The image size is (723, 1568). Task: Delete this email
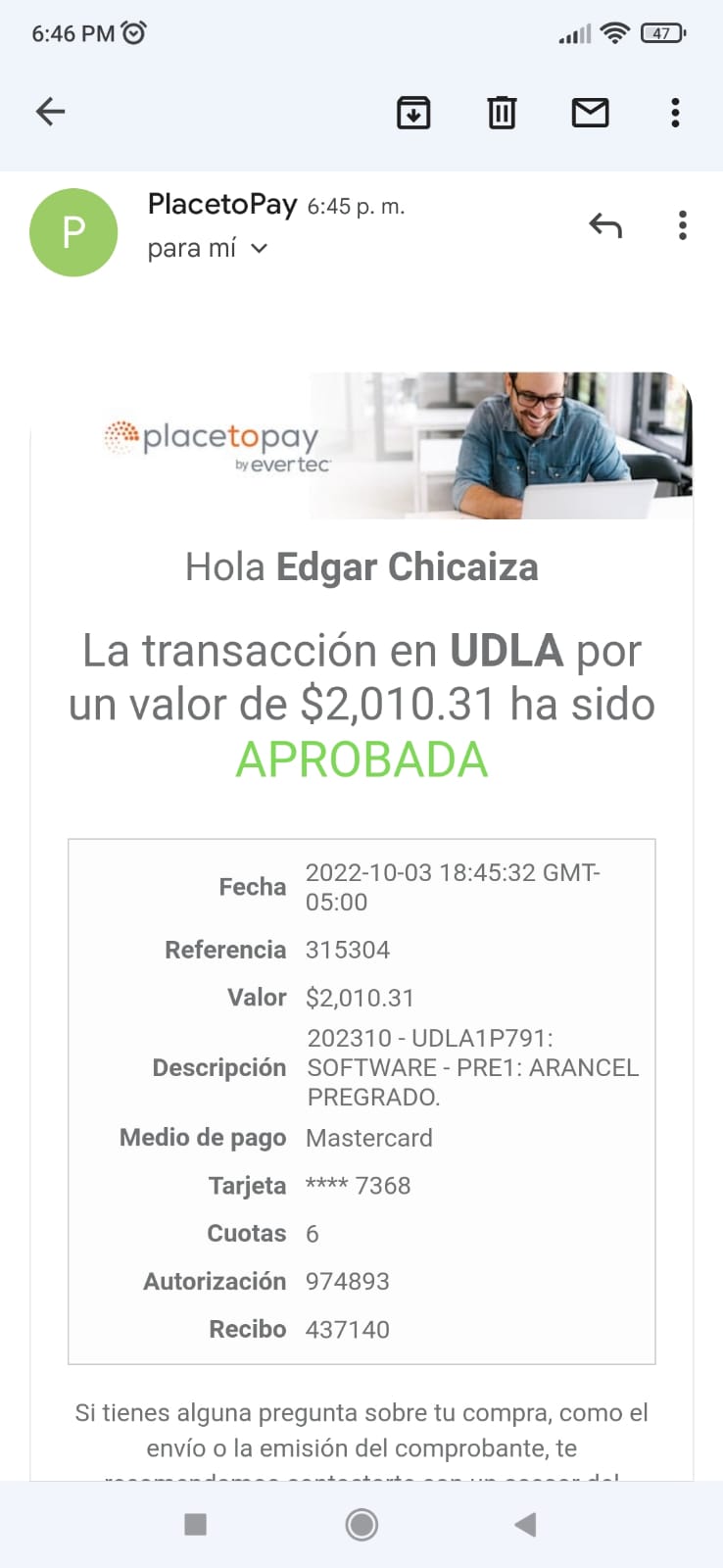tap(502, 113)
